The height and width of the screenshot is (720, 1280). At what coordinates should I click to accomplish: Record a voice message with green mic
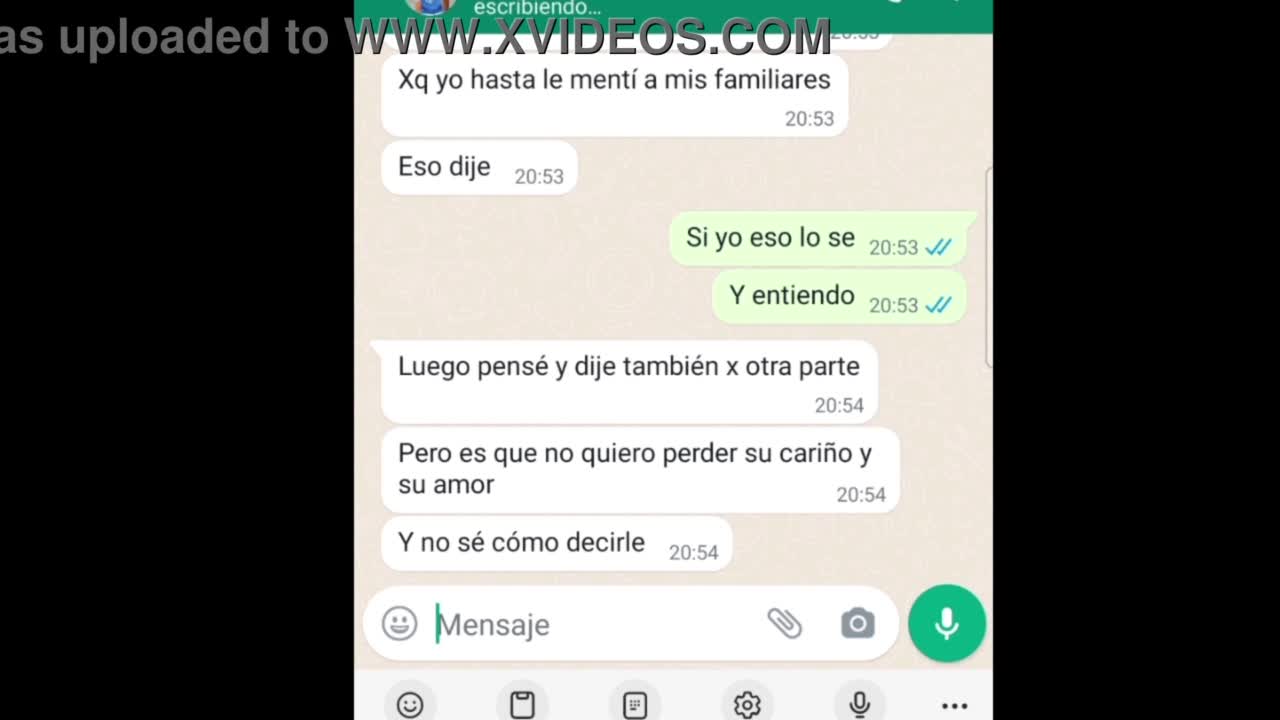946,623
